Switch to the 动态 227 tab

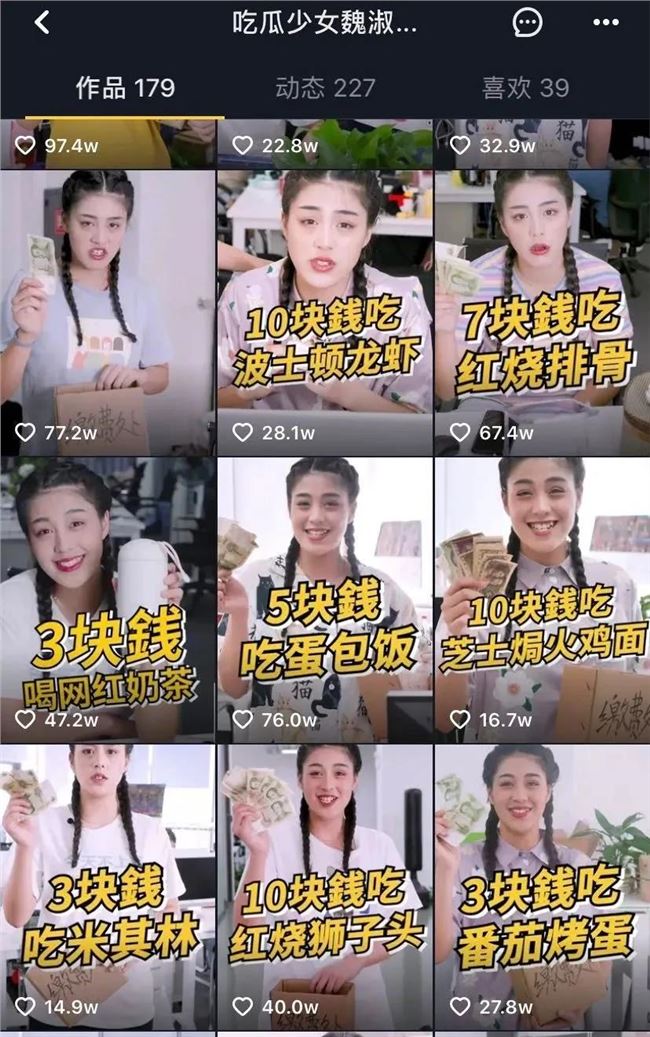click(325, 88)
